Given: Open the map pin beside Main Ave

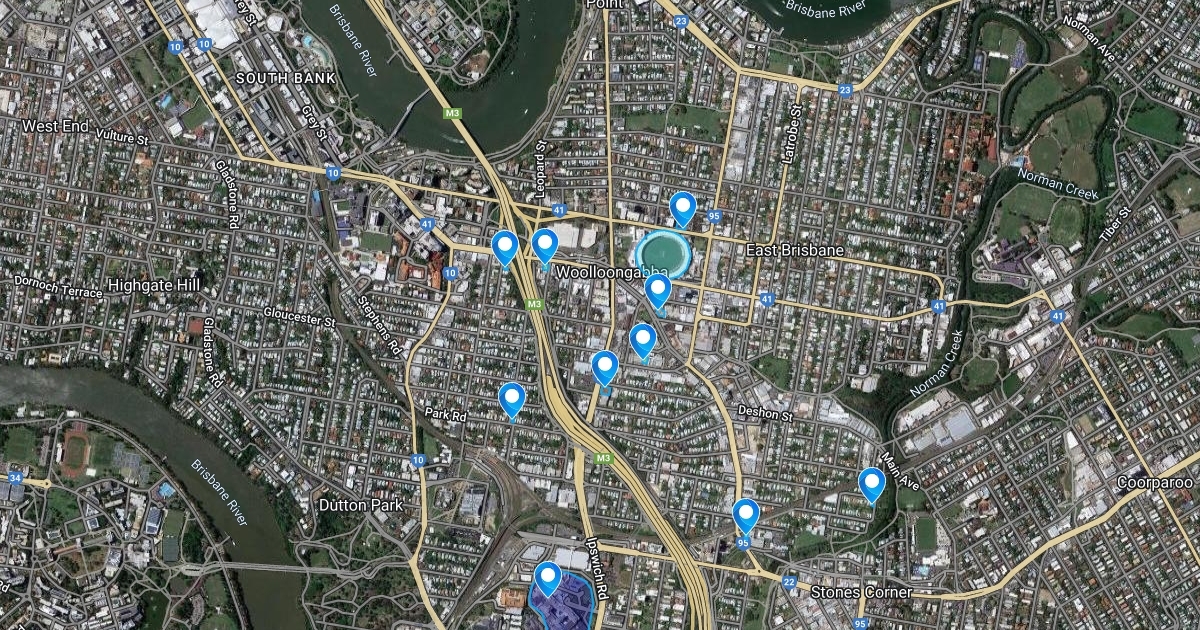Looking at the screenshot, I should coord(872,484).
